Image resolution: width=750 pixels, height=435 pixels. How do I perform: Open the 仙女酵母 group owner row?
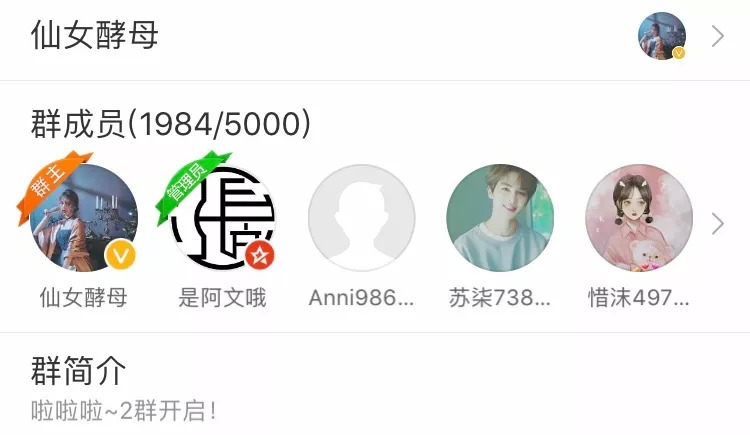click(x=375, y=38)
